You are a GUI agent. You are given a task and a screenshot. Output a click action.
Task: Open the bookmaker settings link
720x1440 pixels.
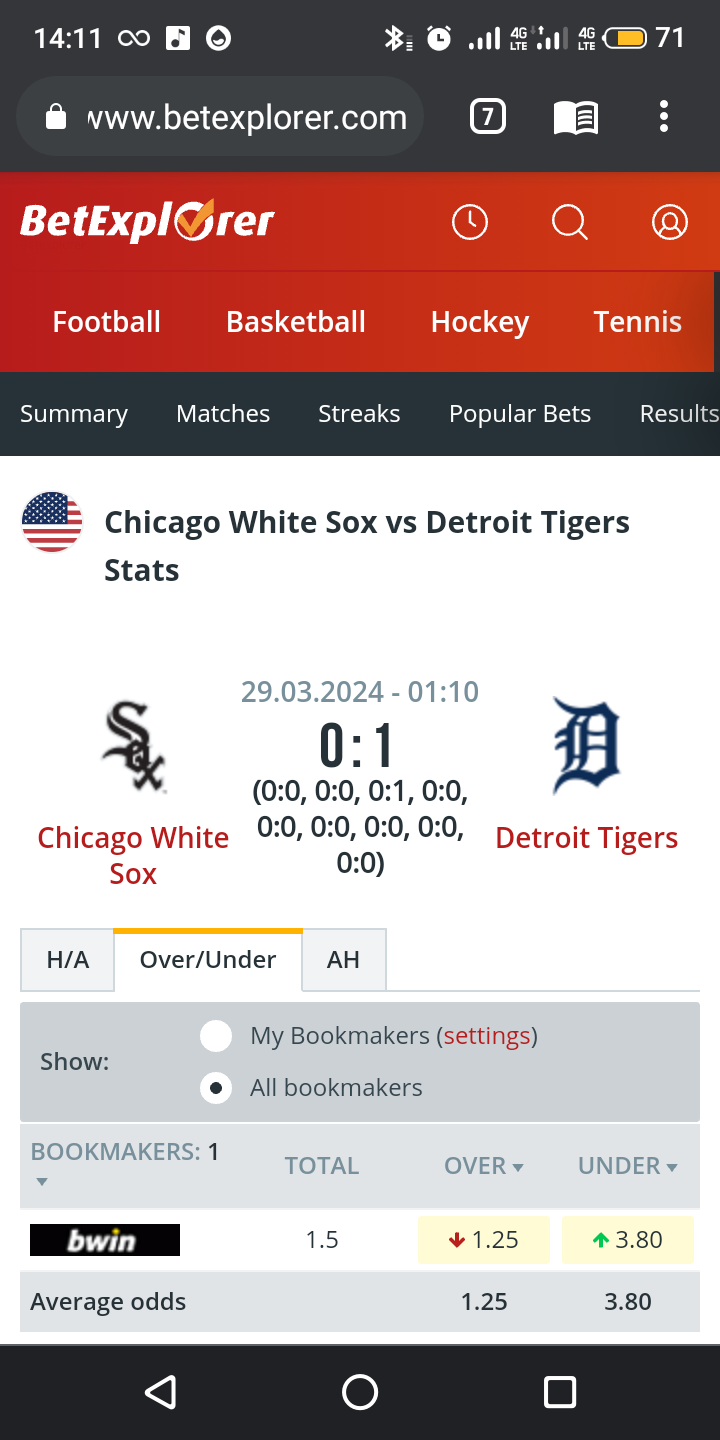point(487,1036)
